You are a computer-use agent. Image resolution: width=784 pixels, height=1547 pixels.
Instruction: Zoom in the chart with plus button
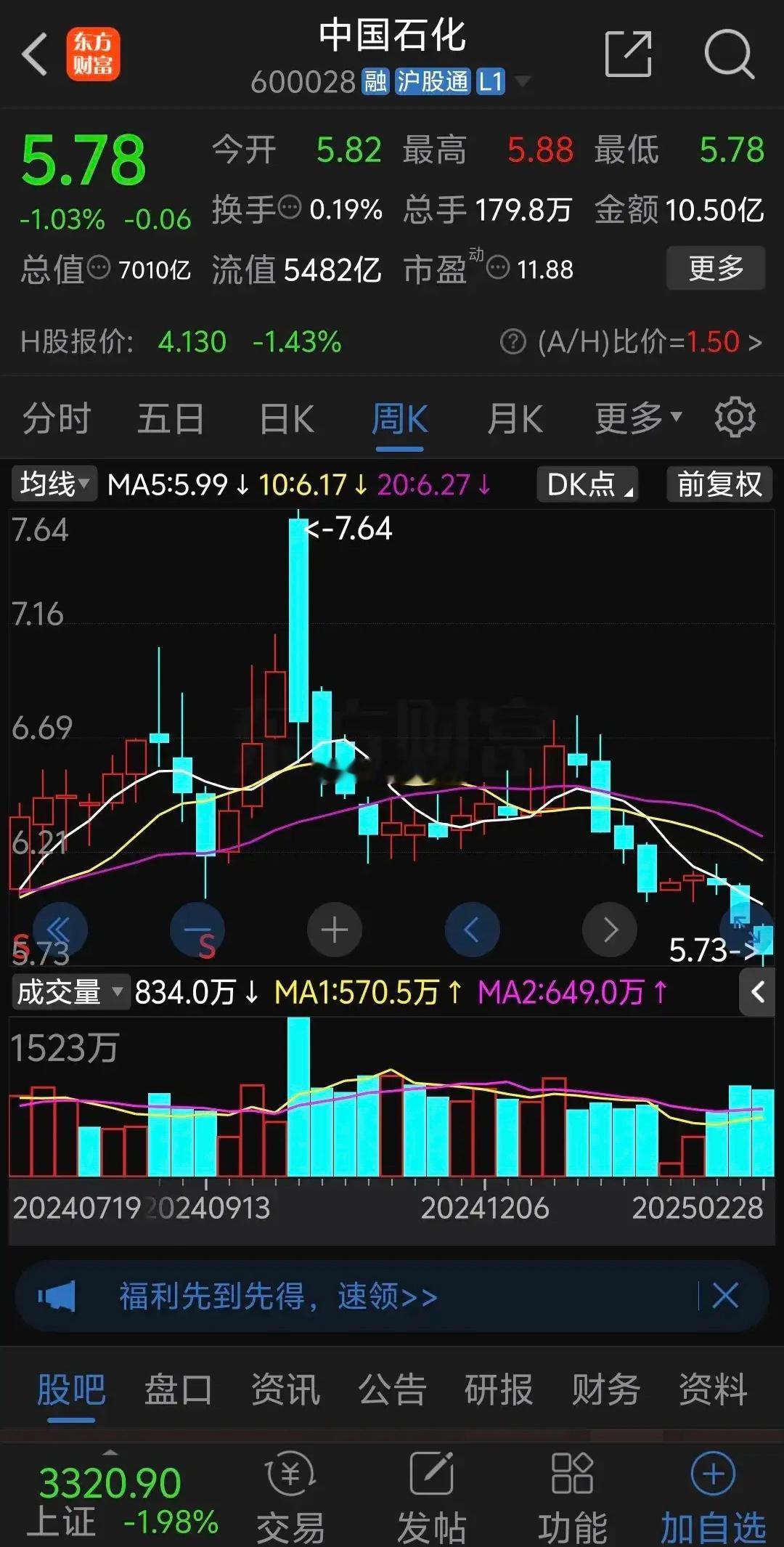point(335,930)
